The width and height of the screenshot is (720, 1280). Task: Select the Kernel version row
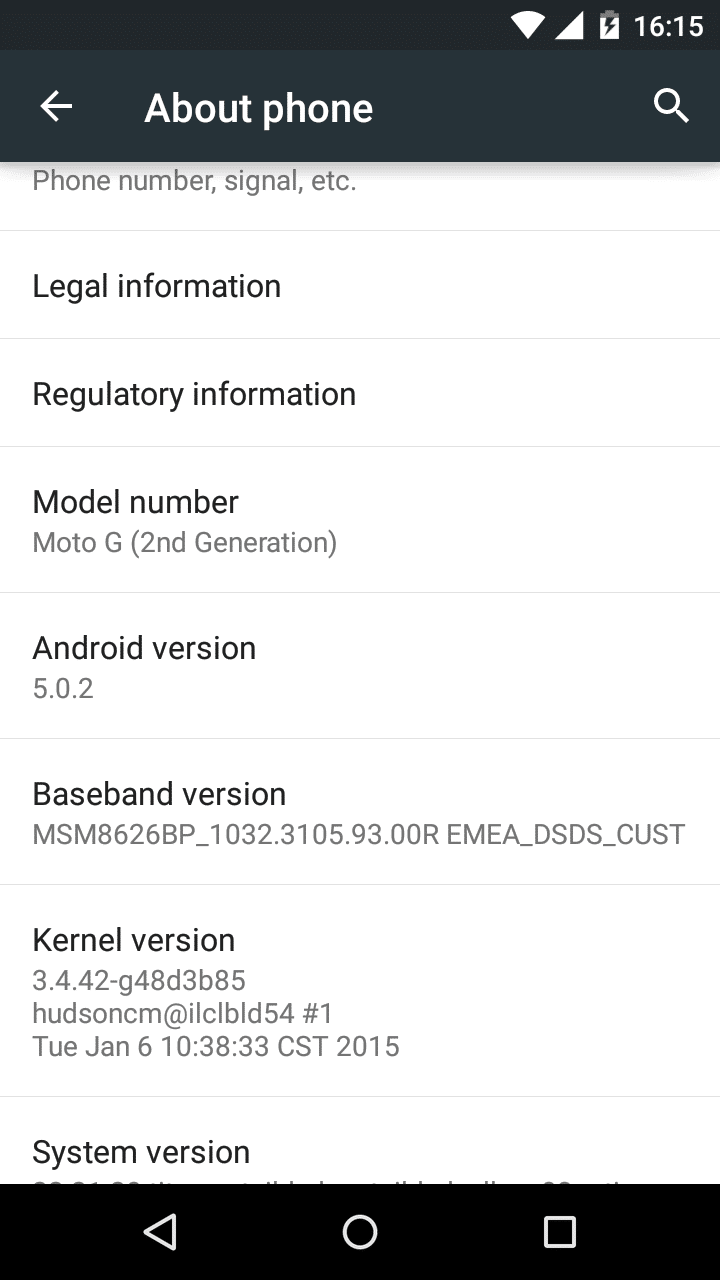point(360,991)
